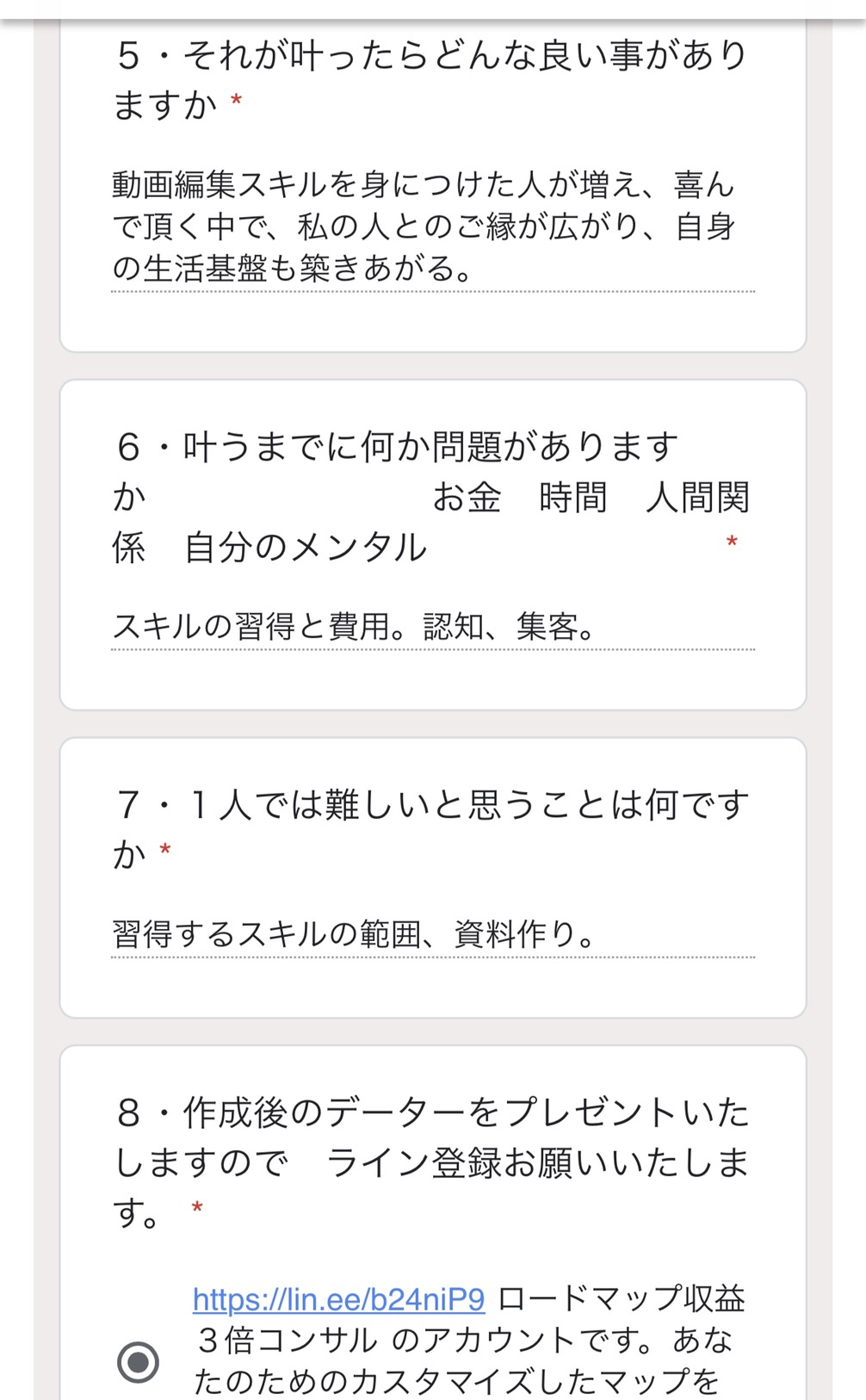Edit the answer field of question 5

click(433, 227)
